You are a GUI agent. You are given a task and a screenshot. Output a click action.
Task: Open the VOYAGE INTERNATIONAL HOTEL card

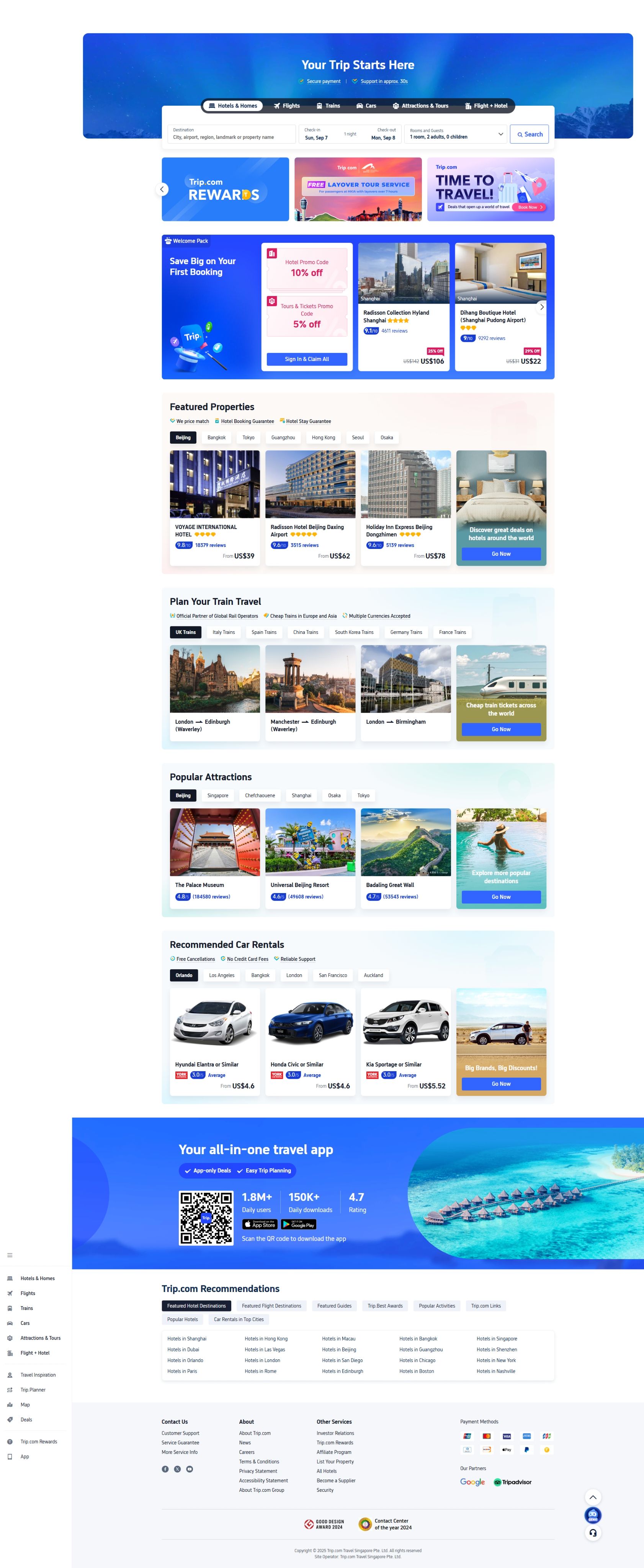point(214,508)
